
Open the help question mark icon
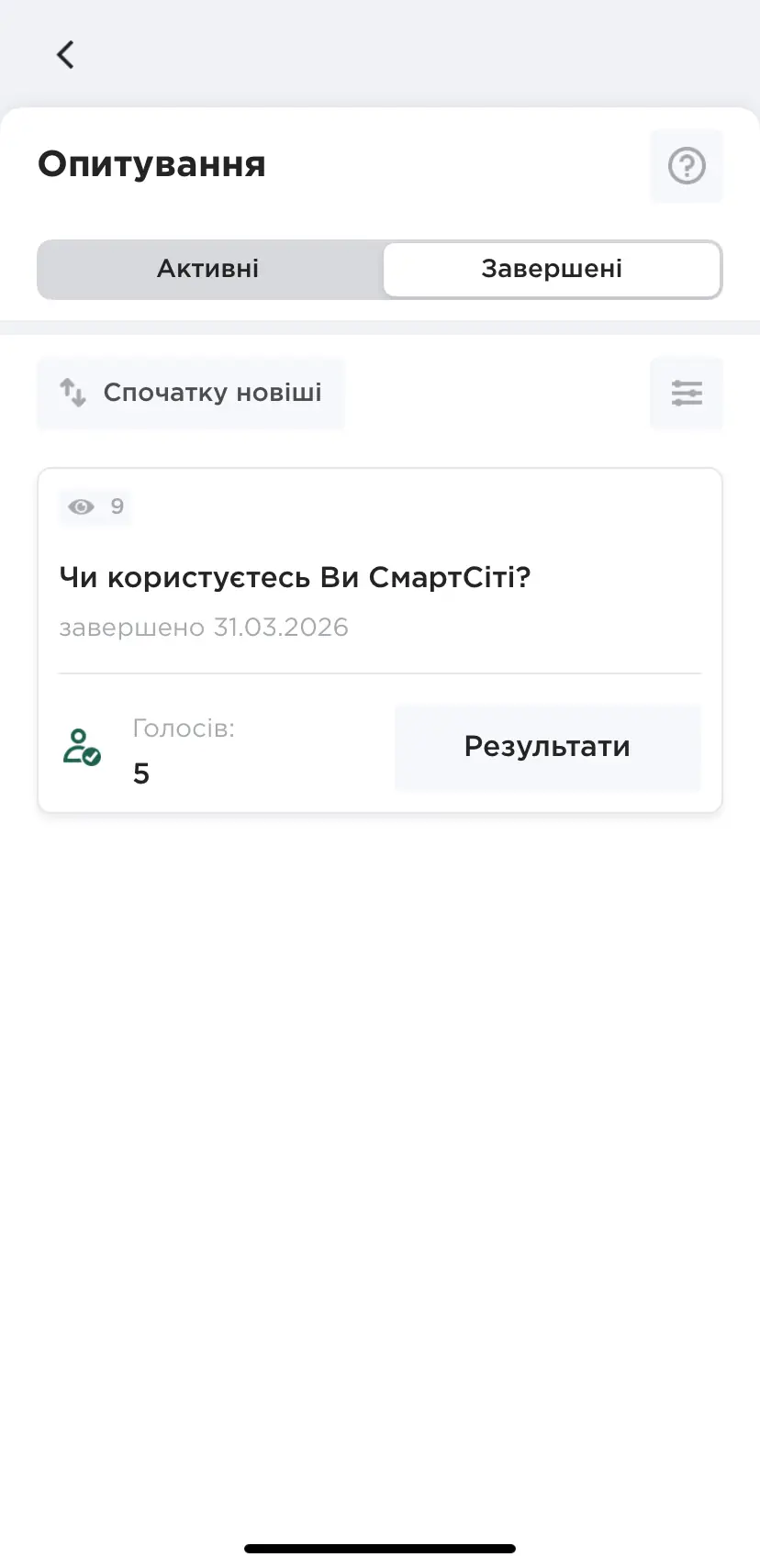[x=686, y=166]
